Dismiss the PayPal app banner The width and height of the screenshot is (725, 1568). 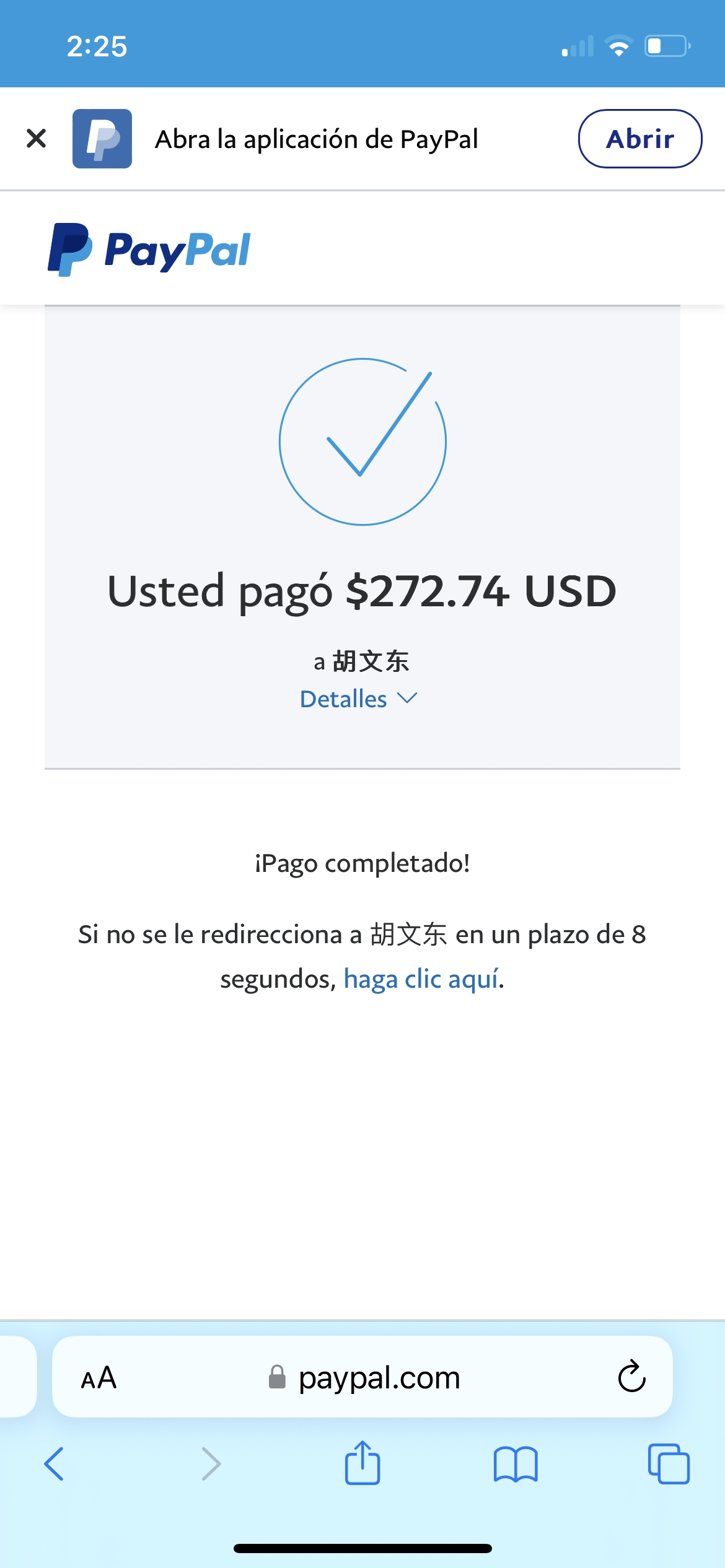coord(37,138)
